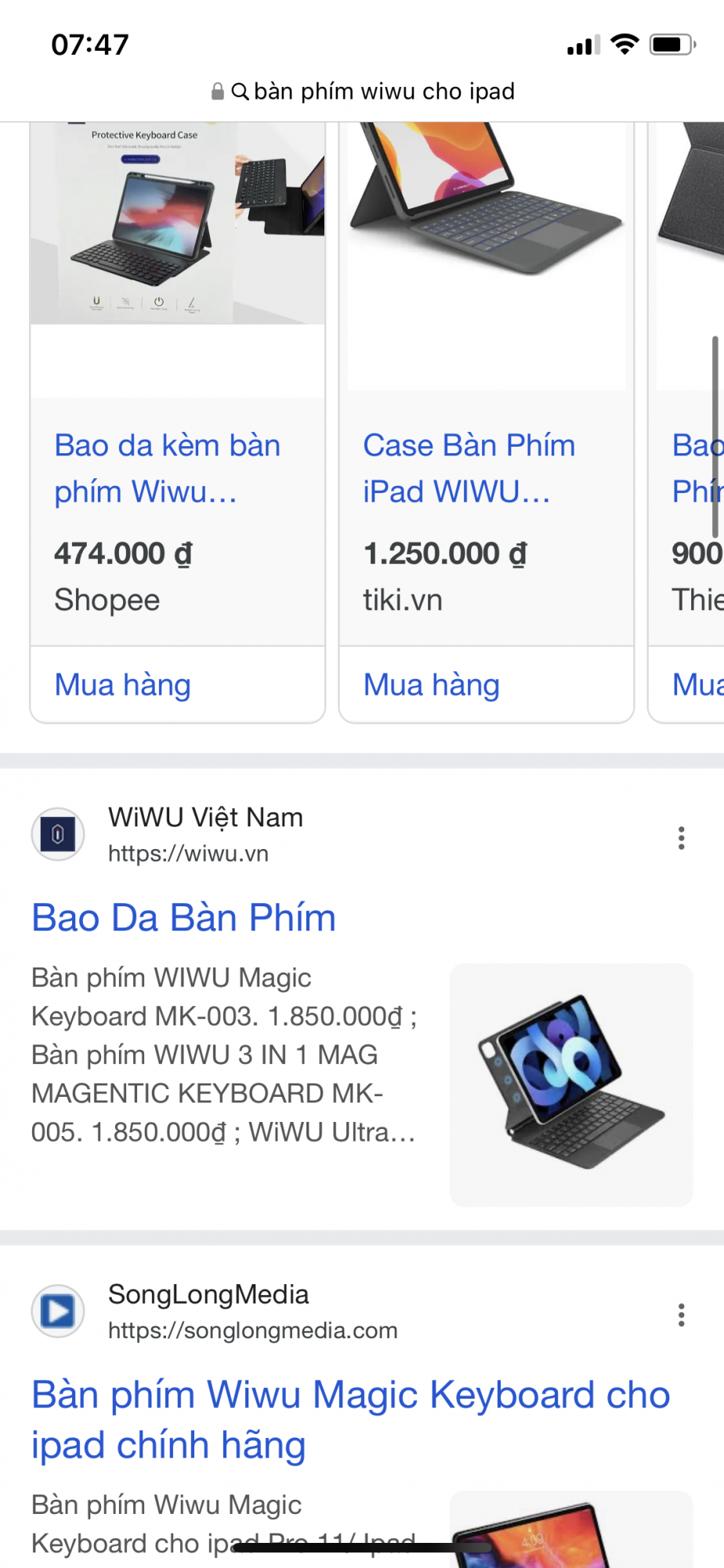Viewport: 724px width, 1568px height.
Task: Visit the SongLongMedia site songlongmedia.com
Action: click(x=252, y=1312)
